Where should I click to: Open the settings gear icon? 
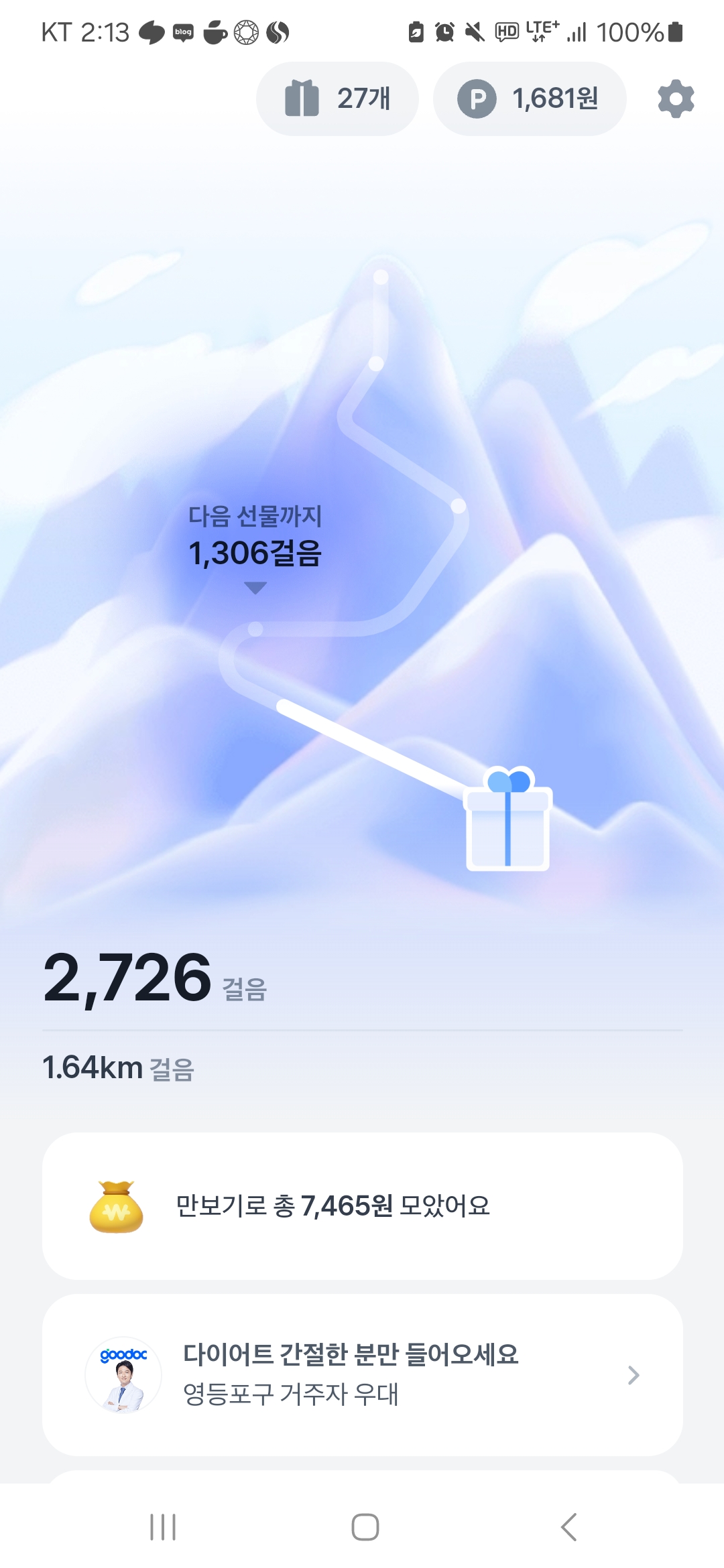(676, 99)
